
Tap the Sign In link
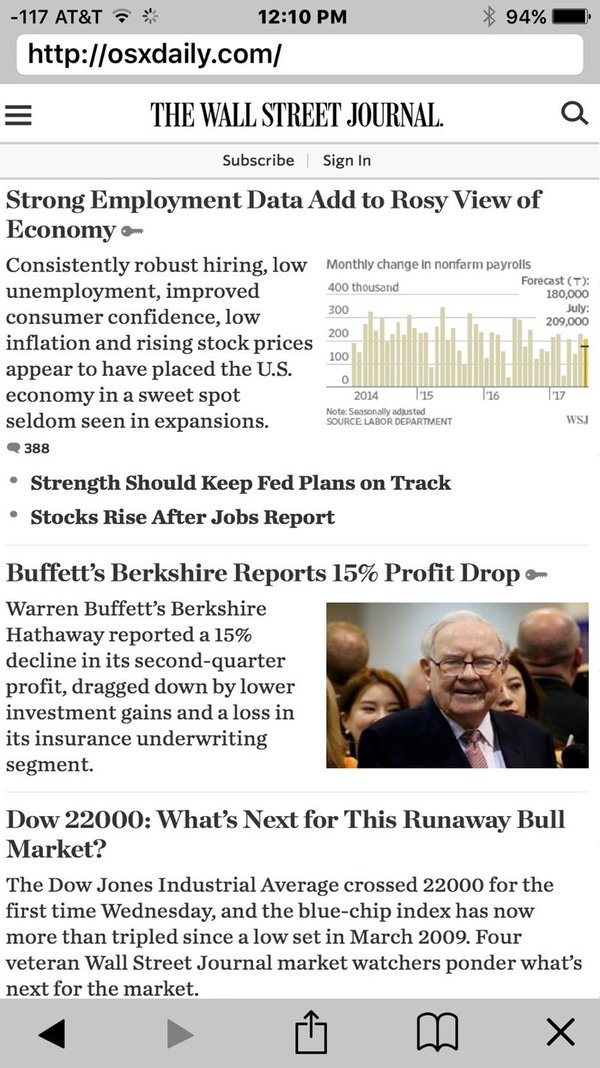[x=347, y=160]
